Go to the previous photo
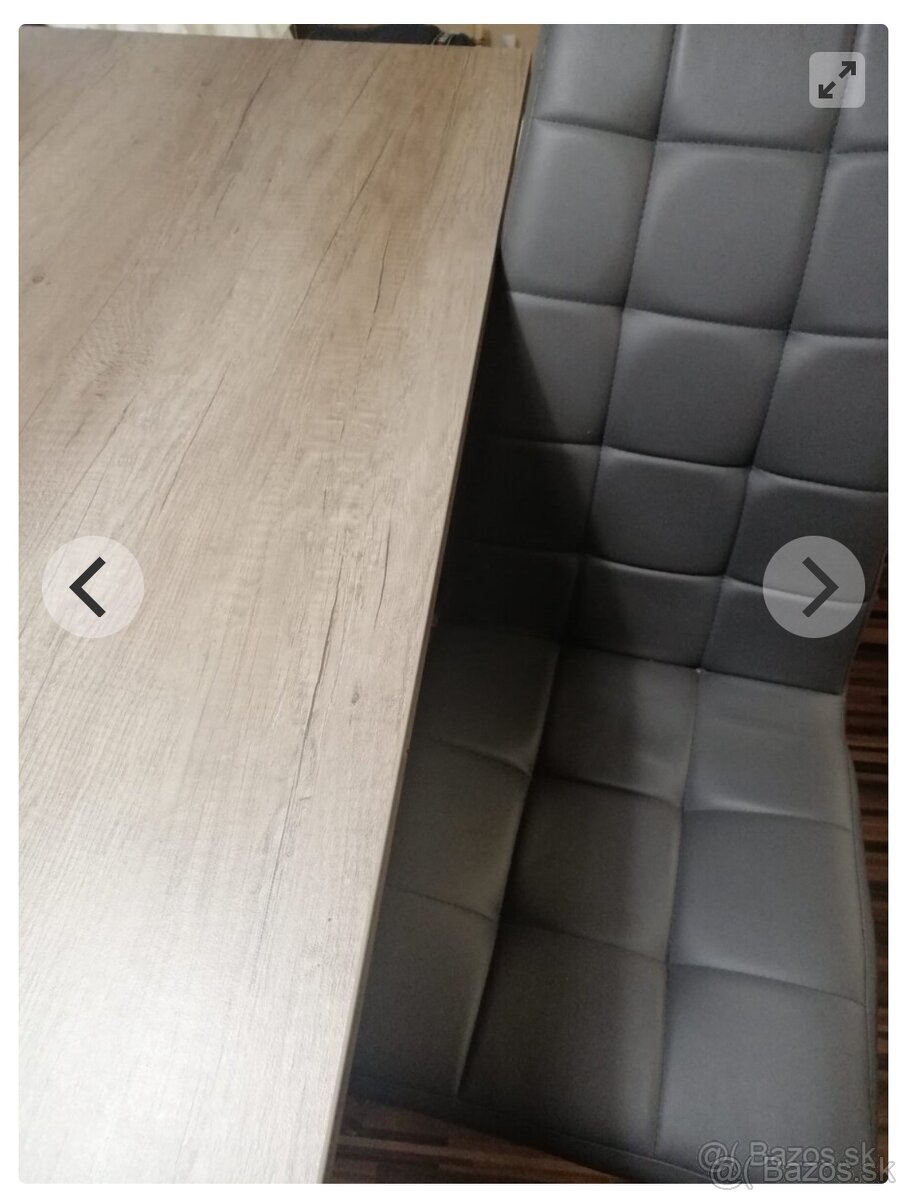The width and height of the screenshot is (907, 1200). [x=92, y=587]
